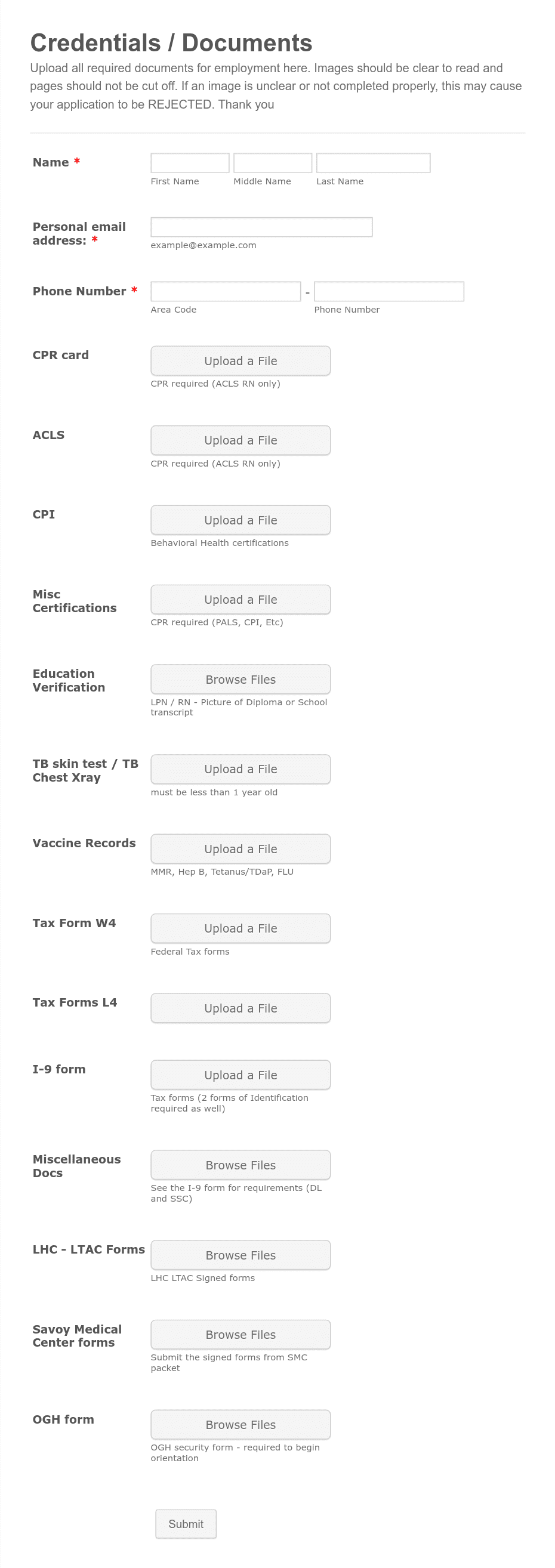Upload a file for Misc Certifications
555x1568 pixels.
point(240,600)
